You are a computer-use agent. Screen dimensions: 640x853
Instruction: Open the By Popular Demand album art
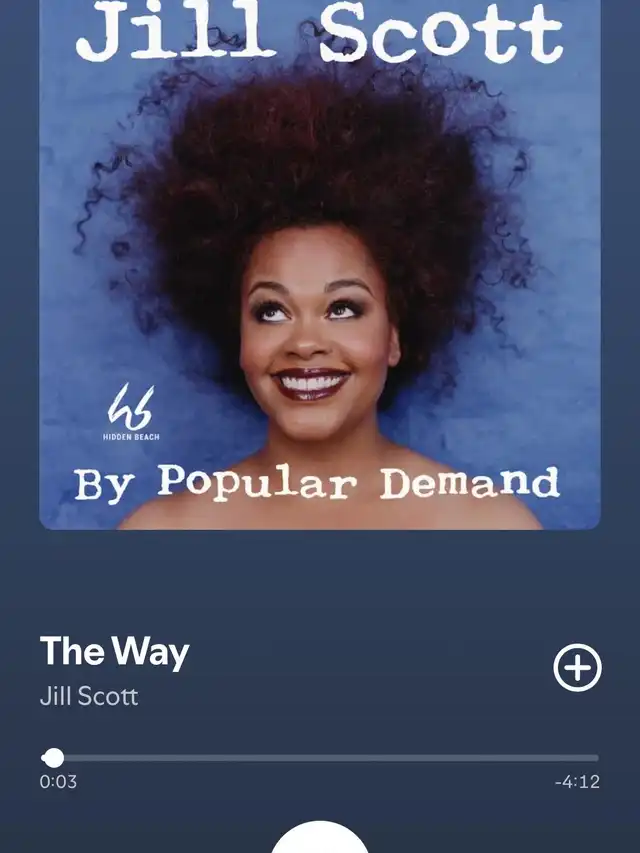click(x=320, y=265)
